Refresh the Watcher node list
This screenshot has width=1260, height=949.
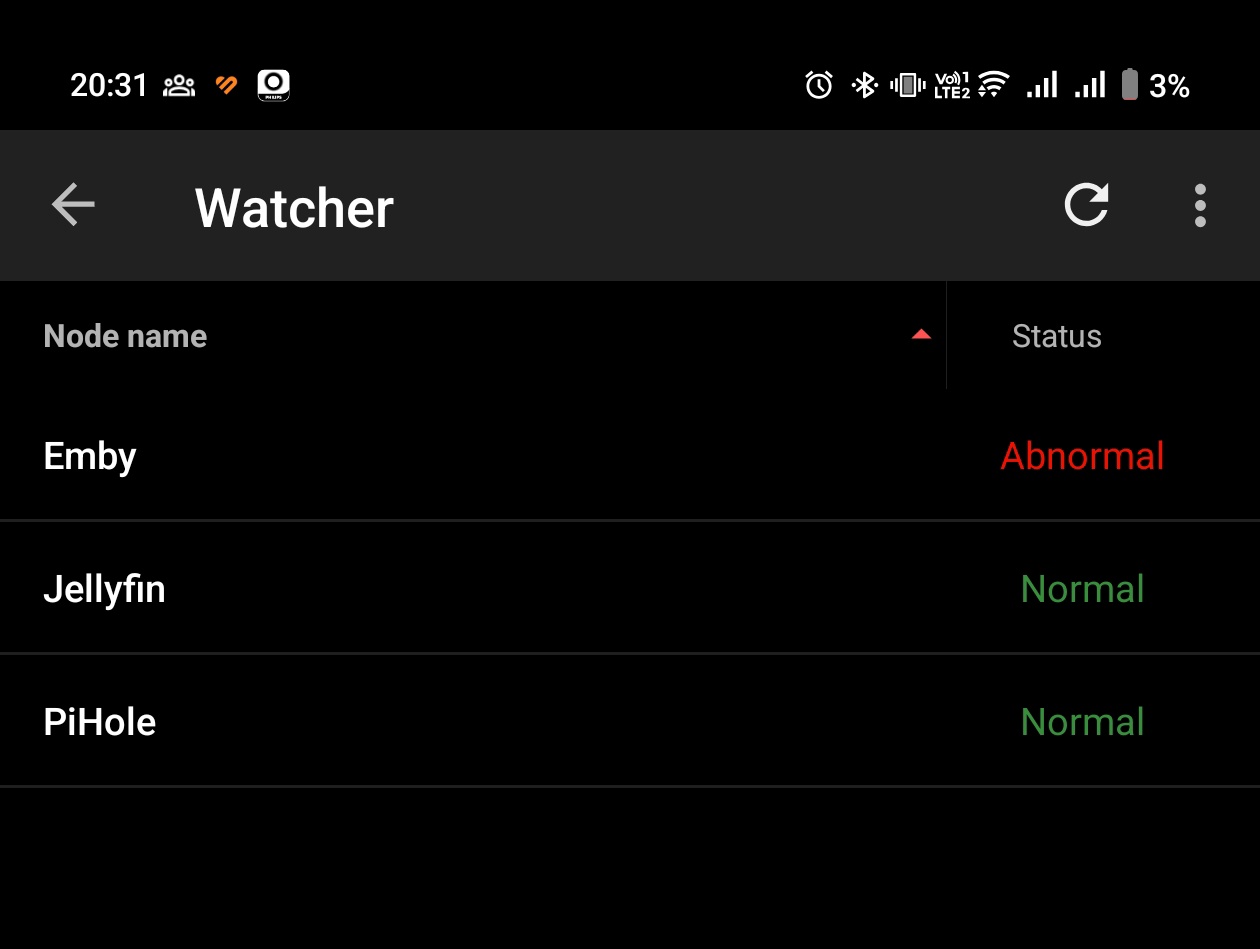coord(1086,206)
